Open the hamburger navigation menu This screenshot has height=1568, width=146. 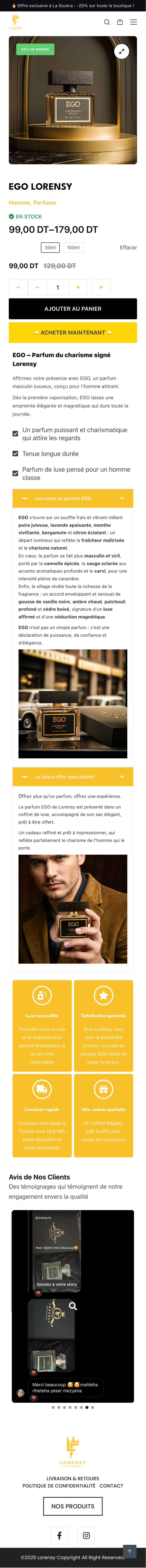pyautogui.click(x=134, y=22)
